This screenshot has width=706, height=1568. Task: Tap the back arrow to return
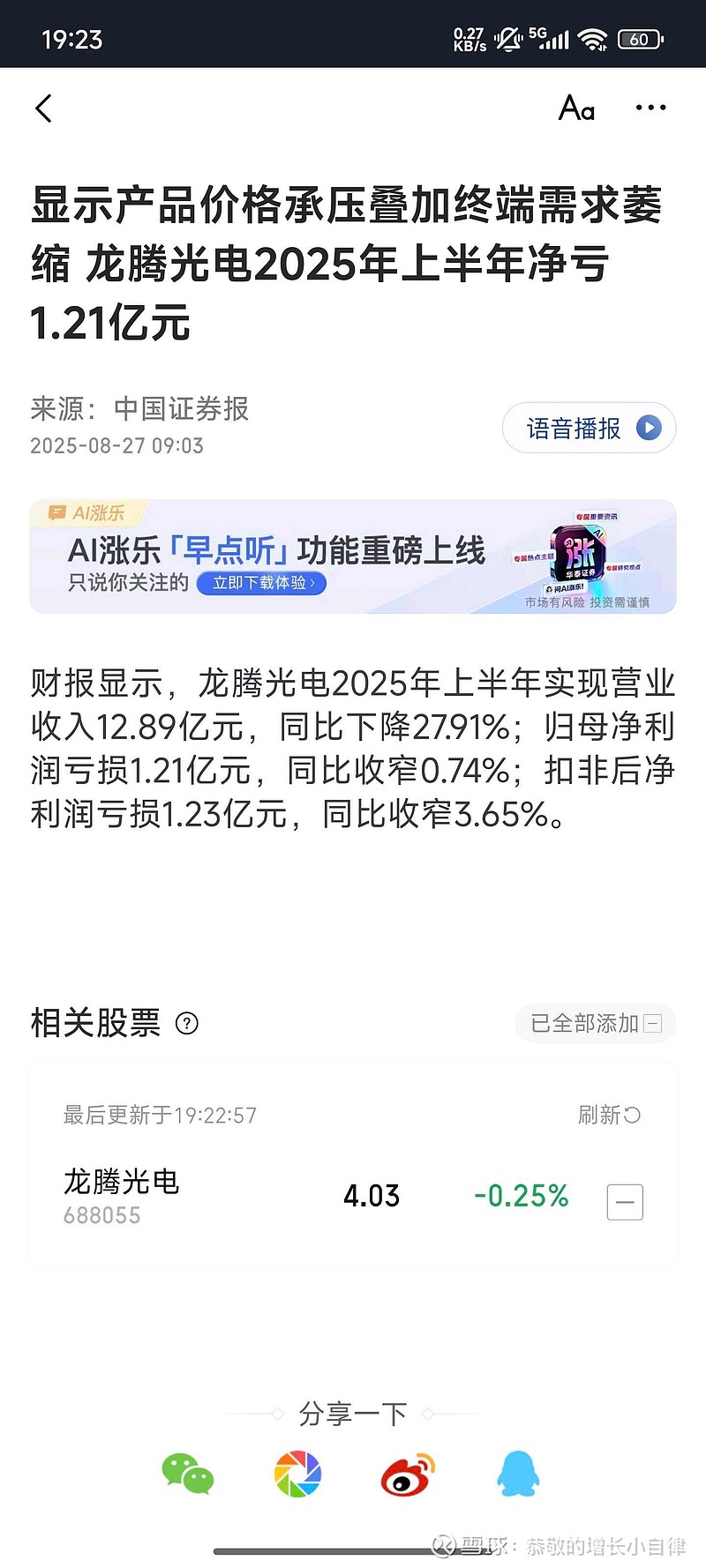tap(43, 107)
